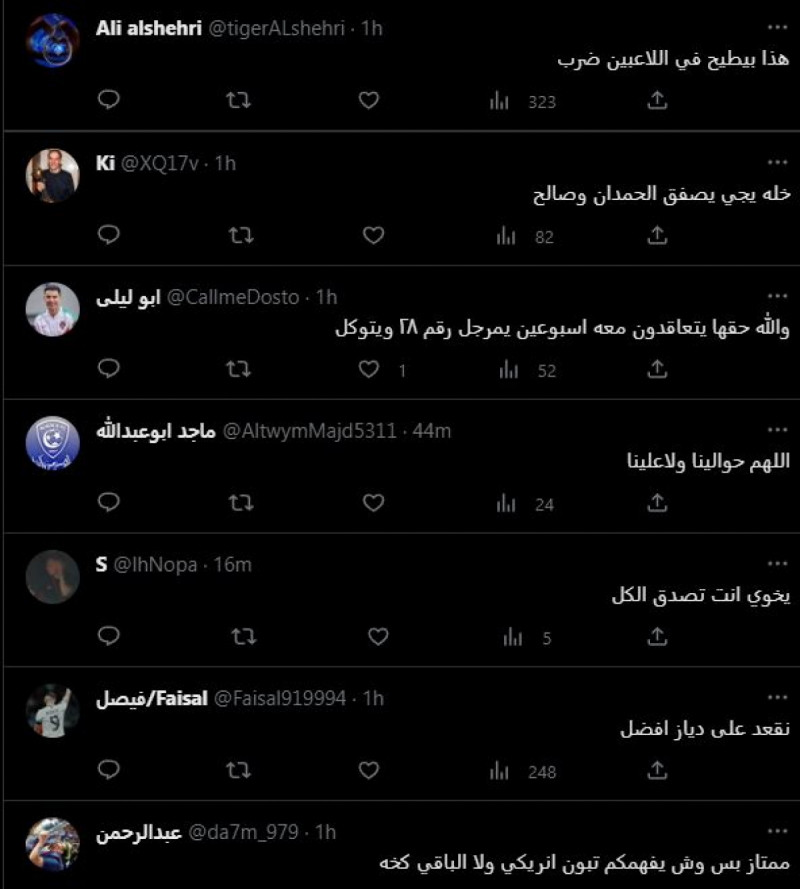800x889 pixels.
Task: Like عبدالرحمن's reply about انريكي
Action: [x=374, y=886]
